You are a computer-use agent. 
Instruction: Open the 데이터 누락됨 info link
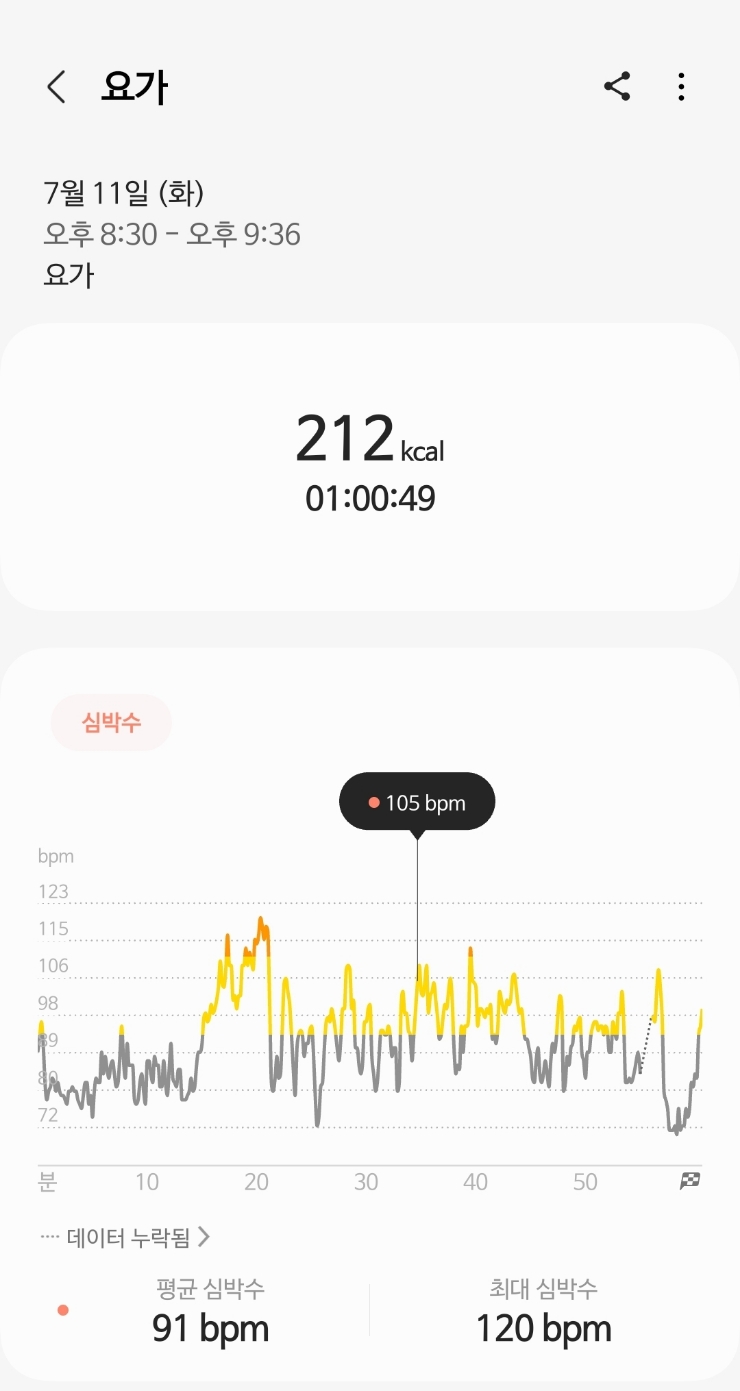click(127, 1238)
